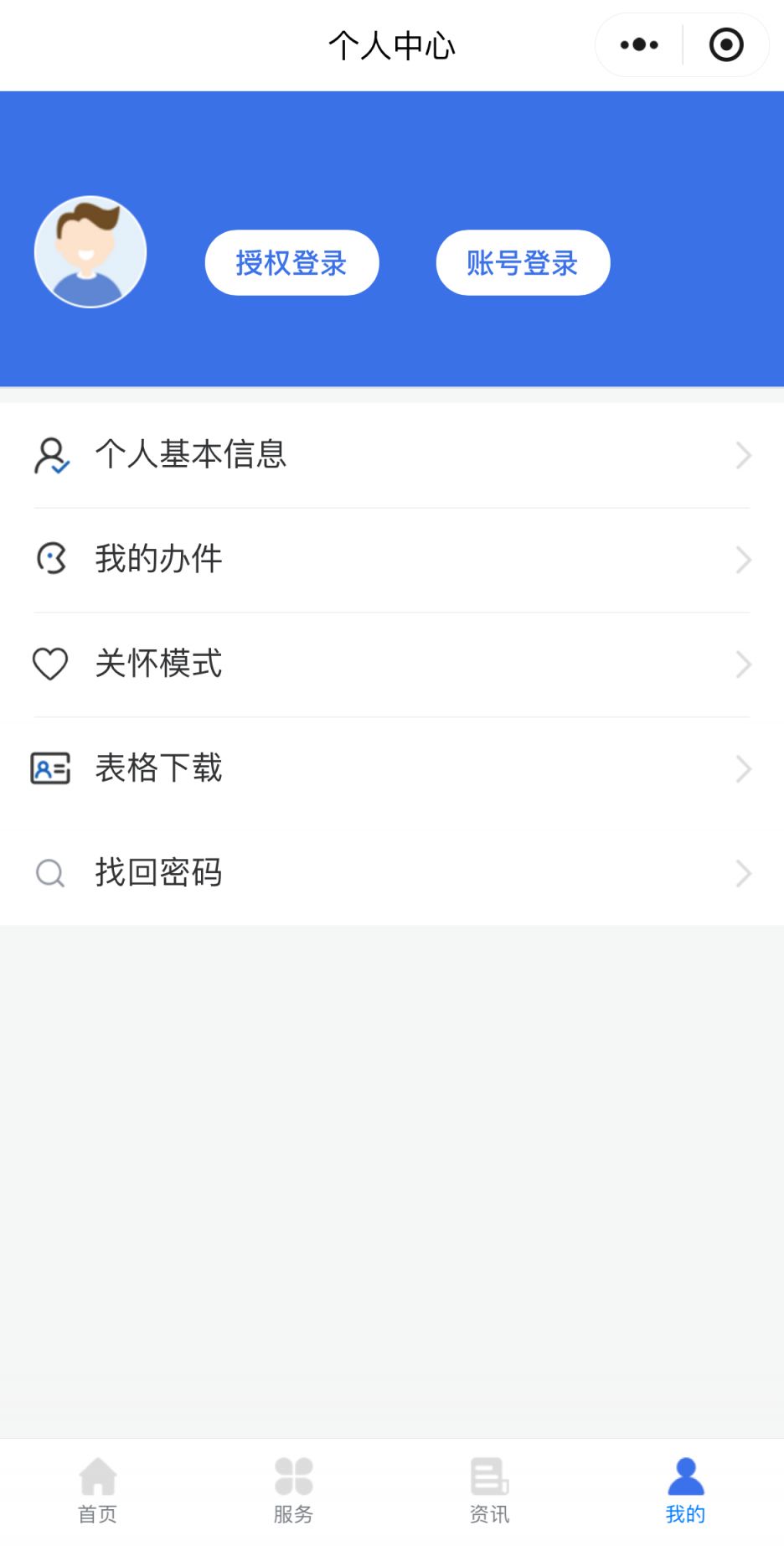Viewport: 784px width, 1546px height.
Task: Open 我的办件 using the right arrow
Action: click(x=742, y=560)
